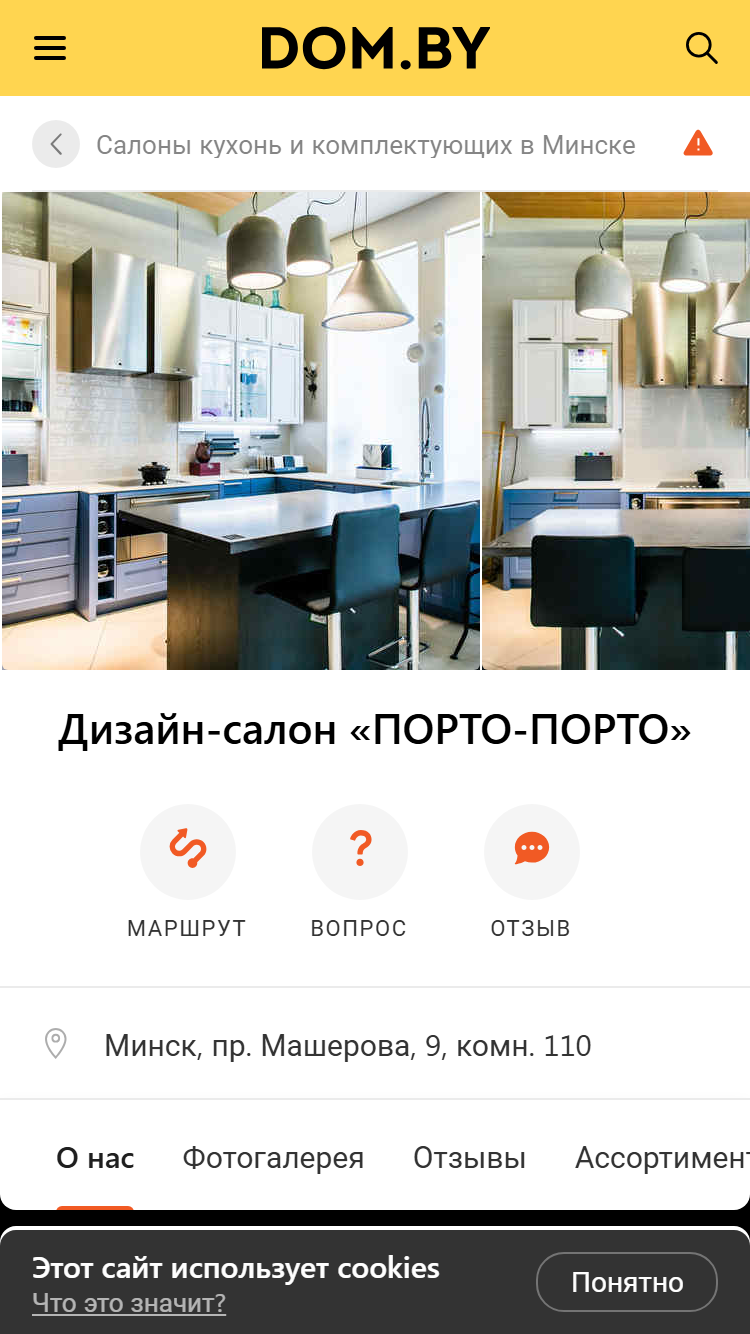Open the hamburger menu
Screen dimensions: 750x1334
coord(50,48)
